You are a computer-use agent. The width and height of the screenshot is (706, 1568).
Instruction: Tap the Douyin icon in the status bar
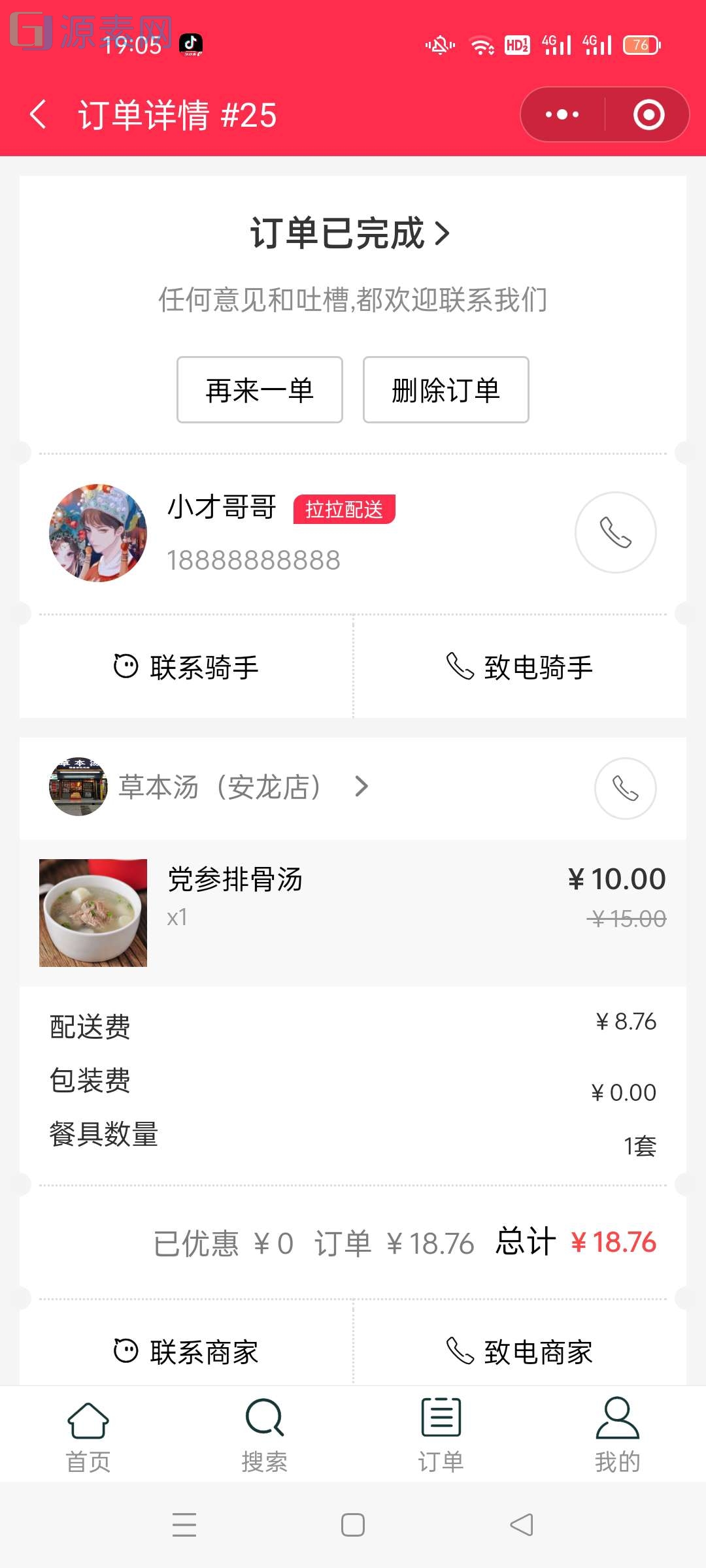point(189,42)
